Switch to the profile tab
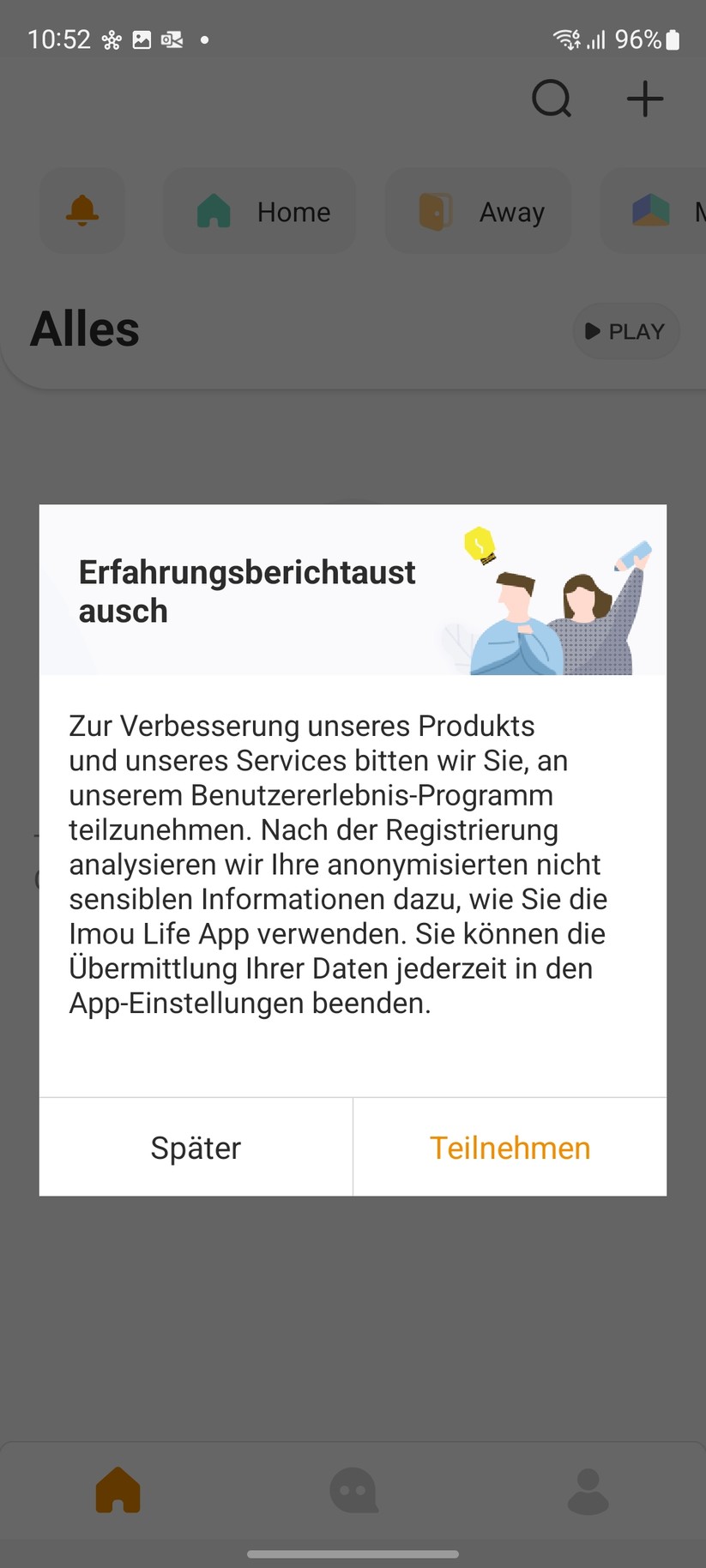The width and height of the screenshot is (706, 1568). 588,1490
